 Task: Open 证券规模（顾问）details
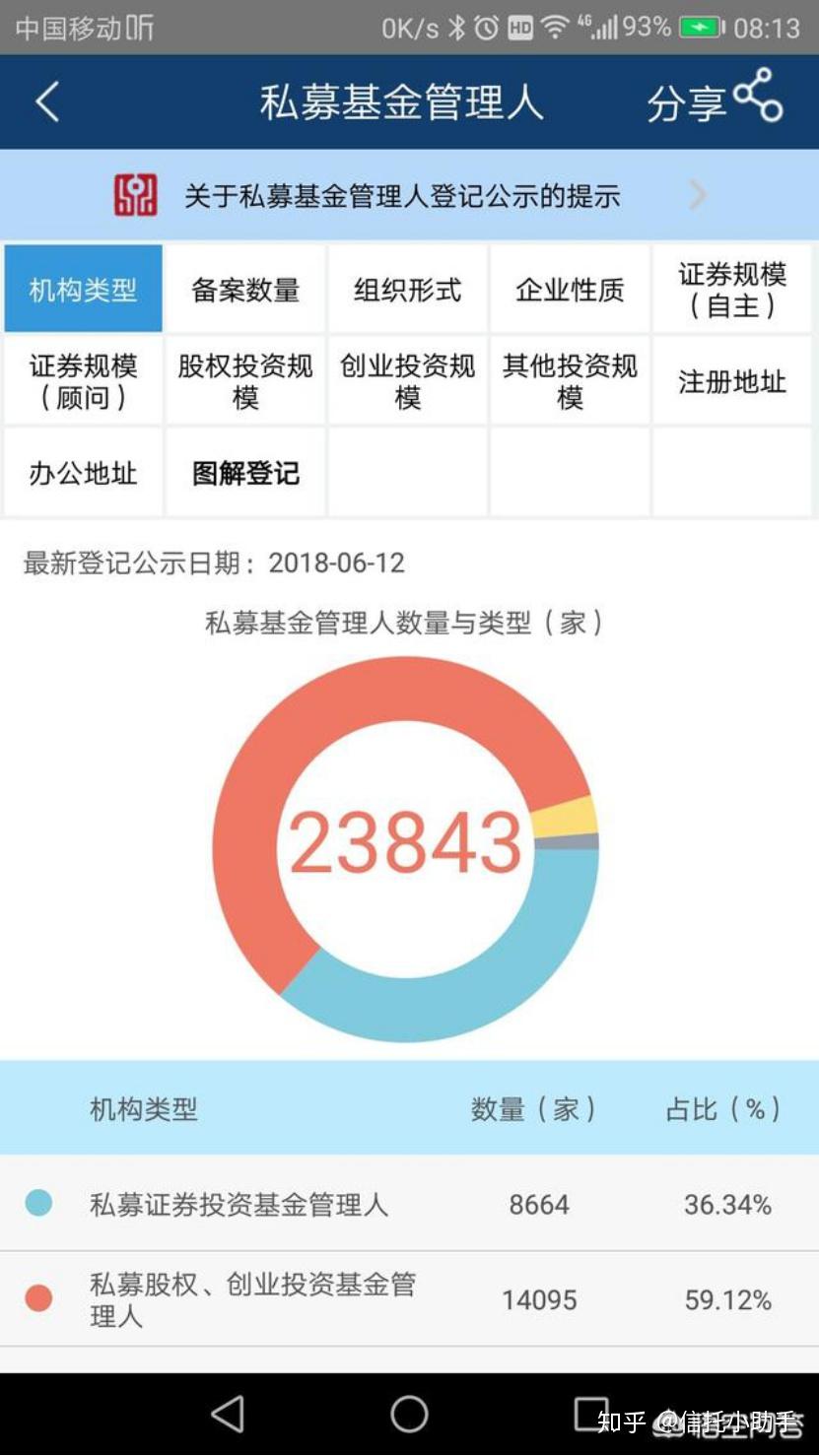(x=83, y=382)
